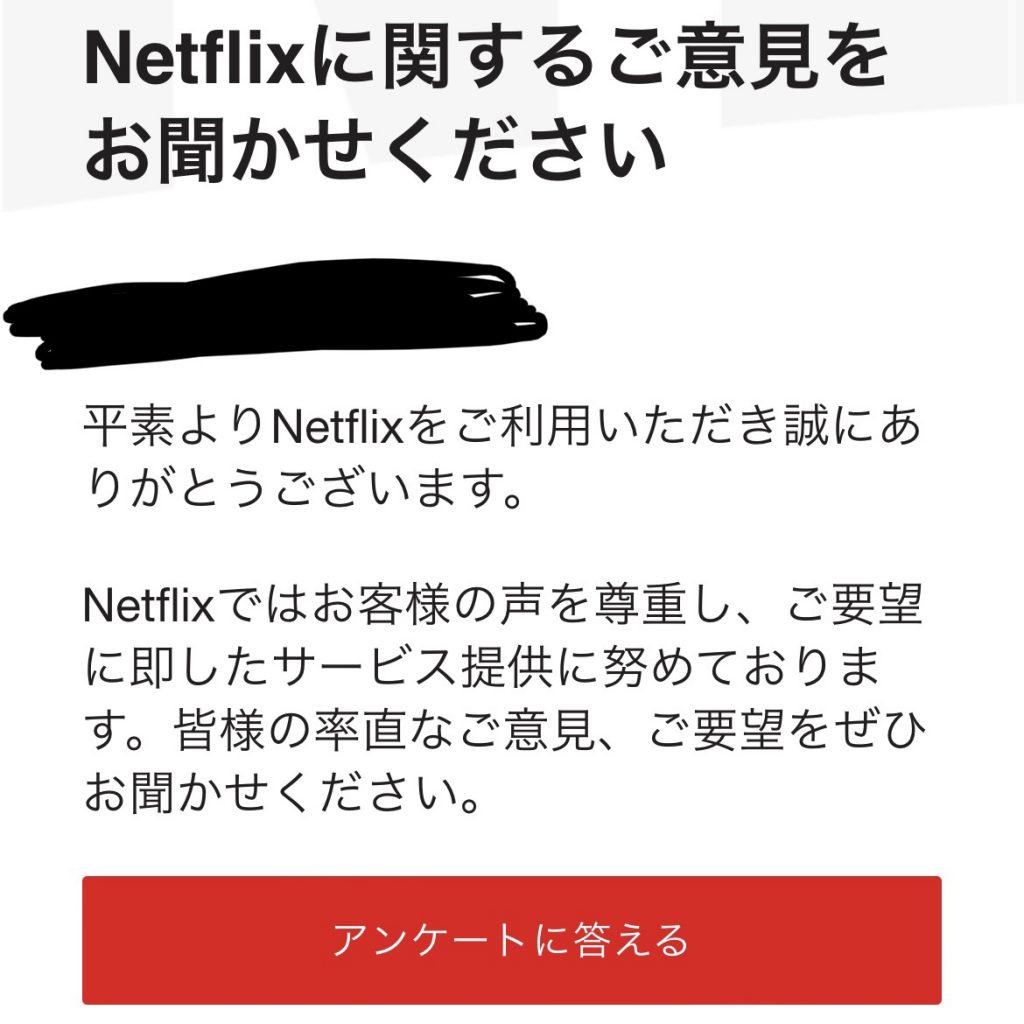Tap the アンケートに答える button

click(511, 940)
